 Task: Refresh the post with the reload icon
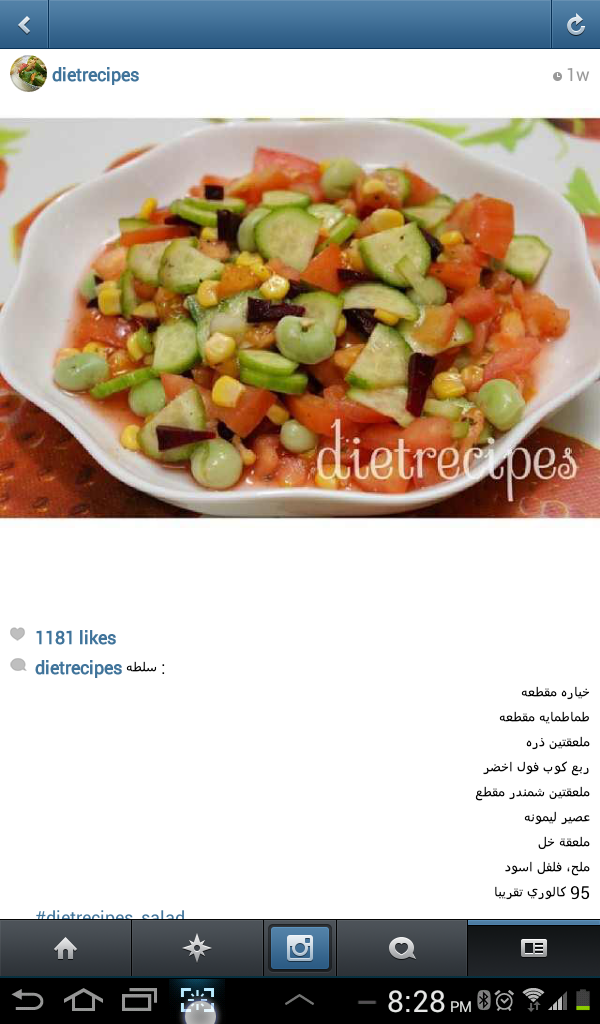[575, 24]
